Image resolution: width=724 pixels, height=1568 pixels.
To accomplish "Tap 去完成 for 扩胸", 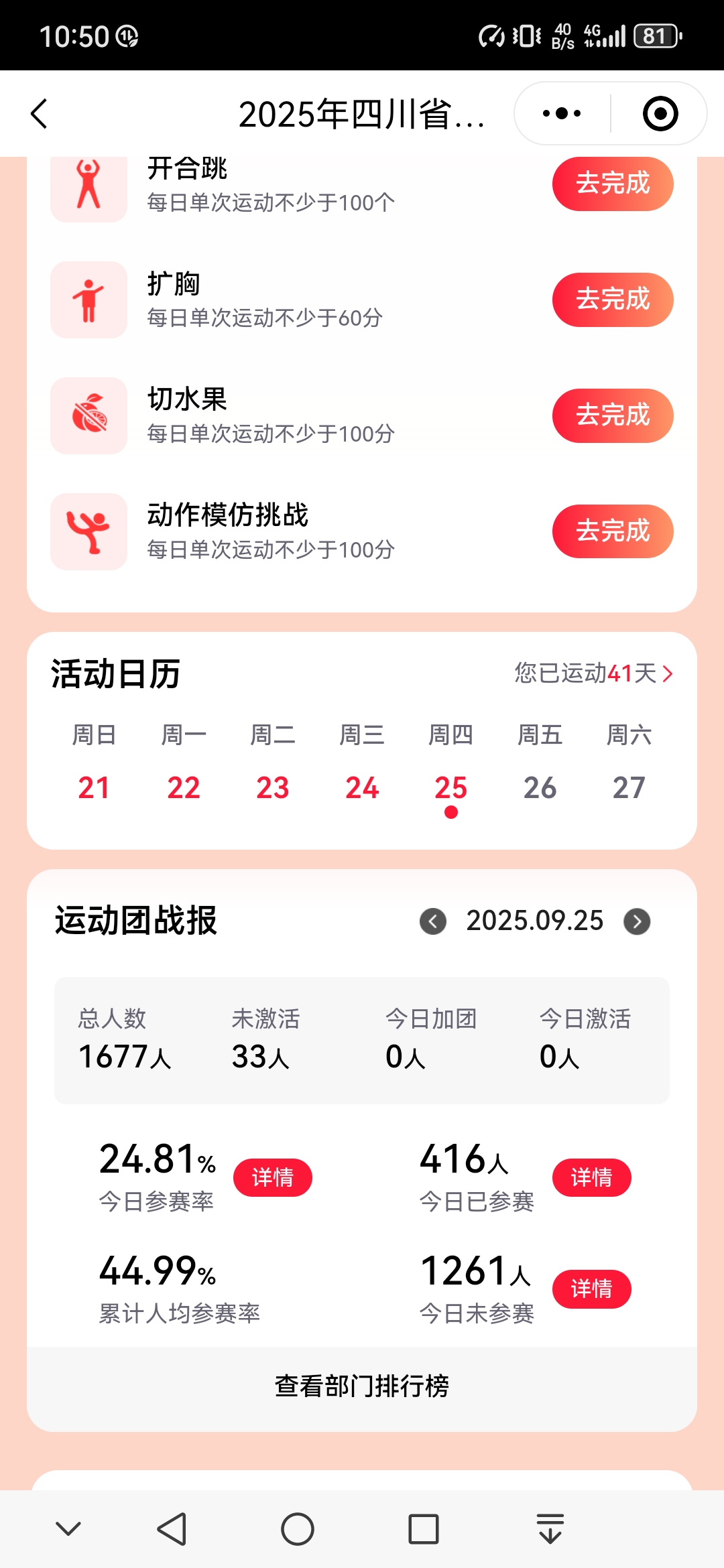I will point(612,300).
